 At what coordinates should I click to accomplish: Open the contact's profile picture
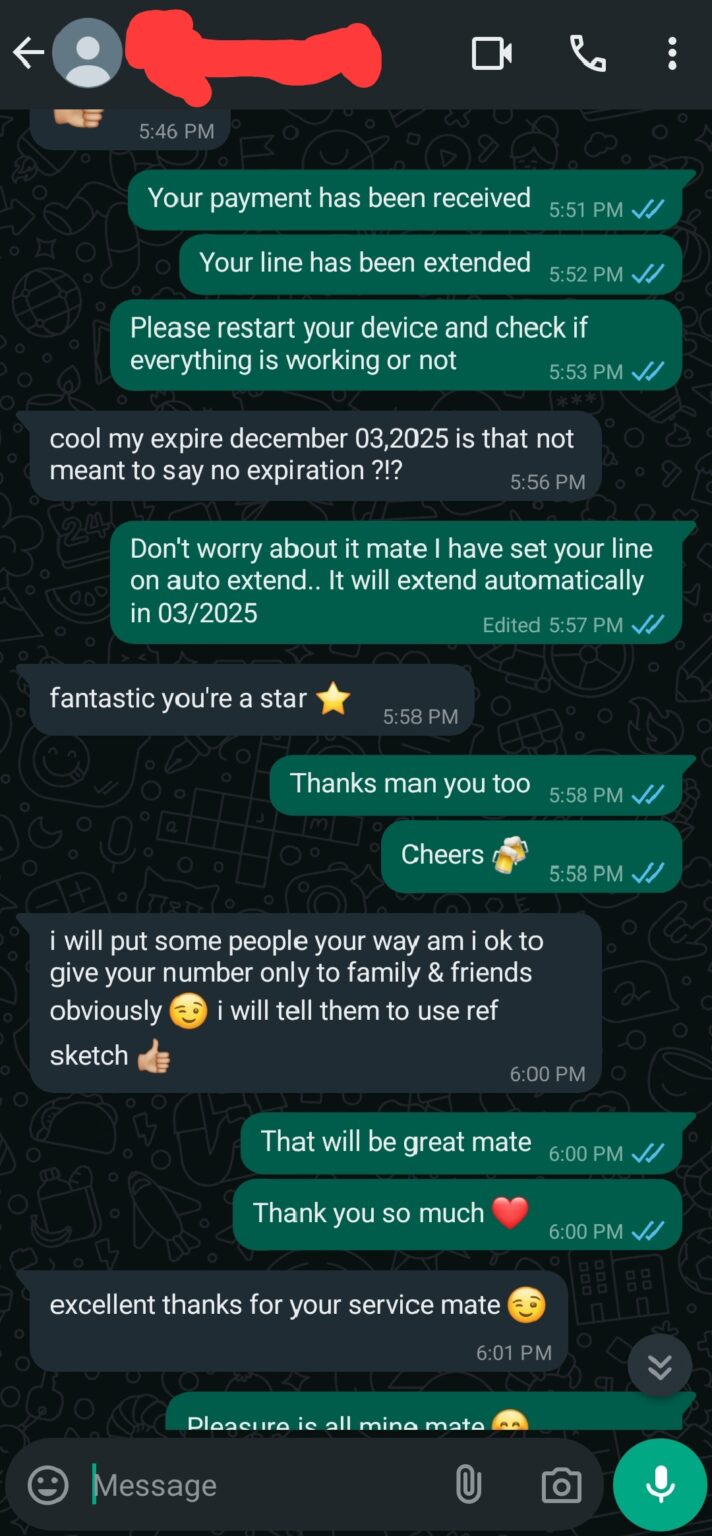87,53
